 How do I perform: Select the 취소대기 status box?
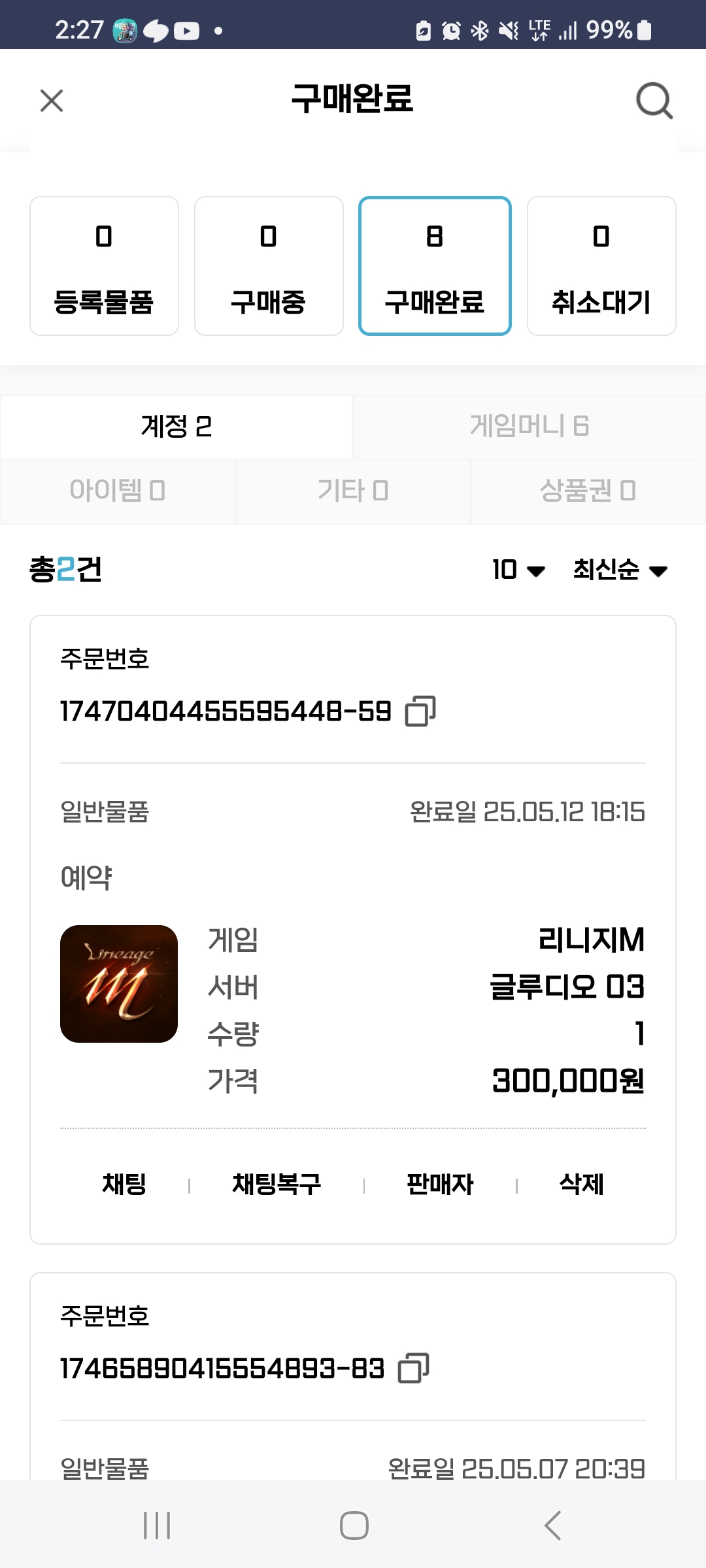click(600, 265)
